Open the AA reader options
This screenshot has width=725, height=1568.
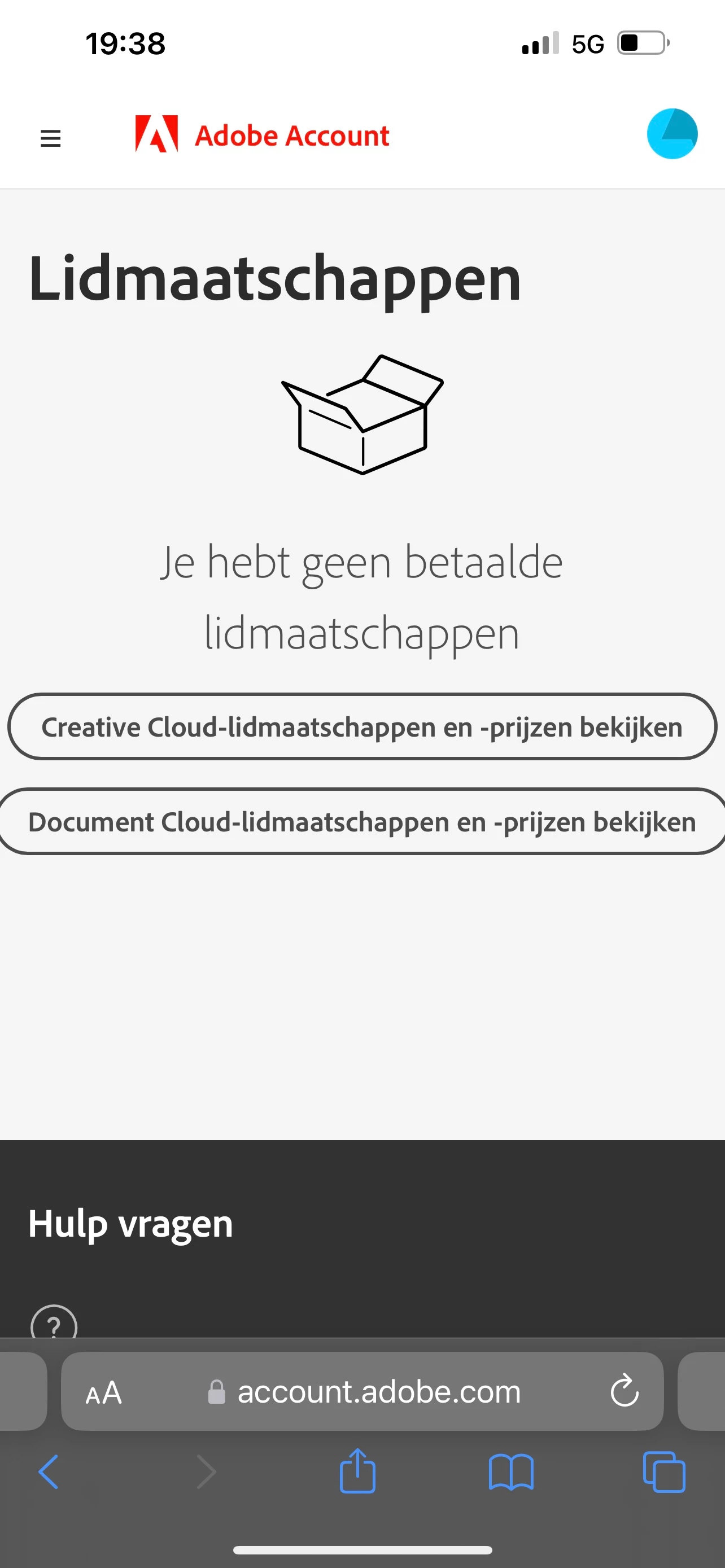tap(104, 1392)
